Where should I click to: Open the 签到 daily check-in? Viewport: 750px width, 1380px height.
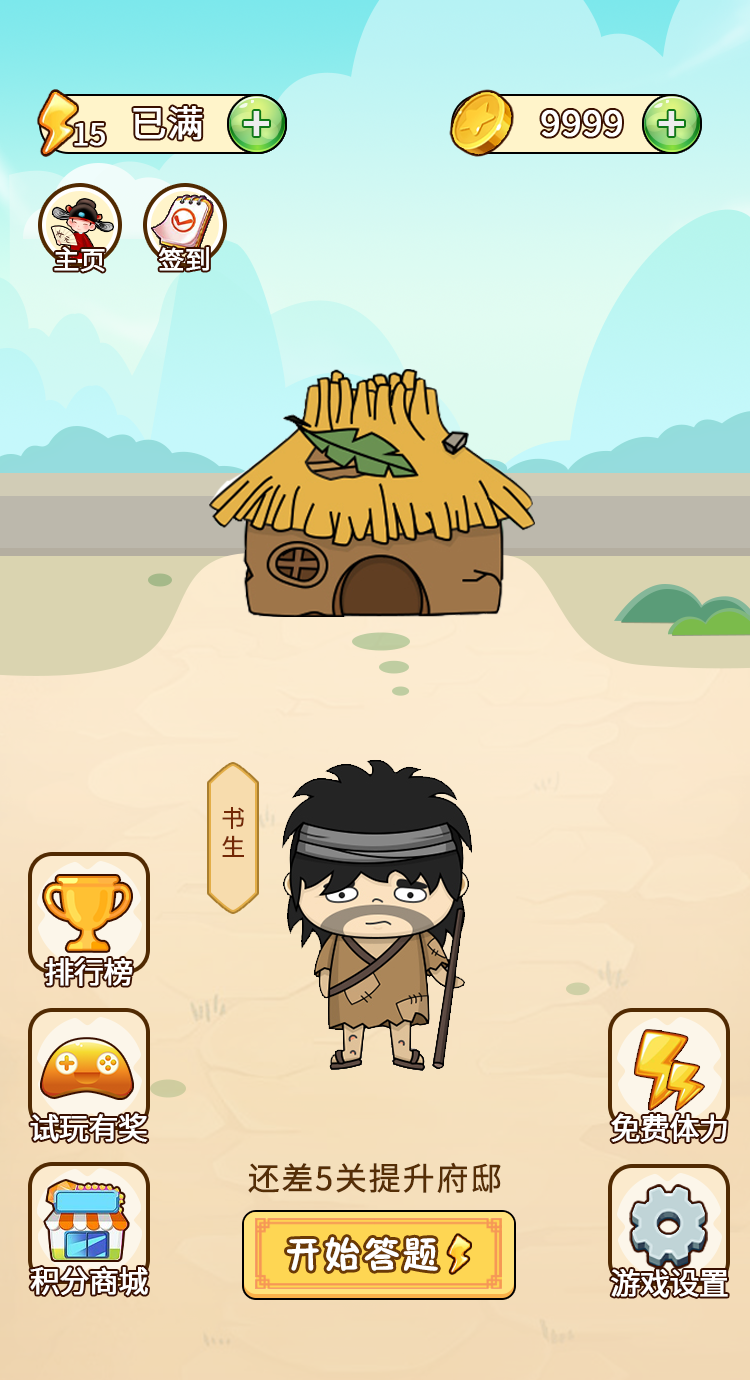185,228
